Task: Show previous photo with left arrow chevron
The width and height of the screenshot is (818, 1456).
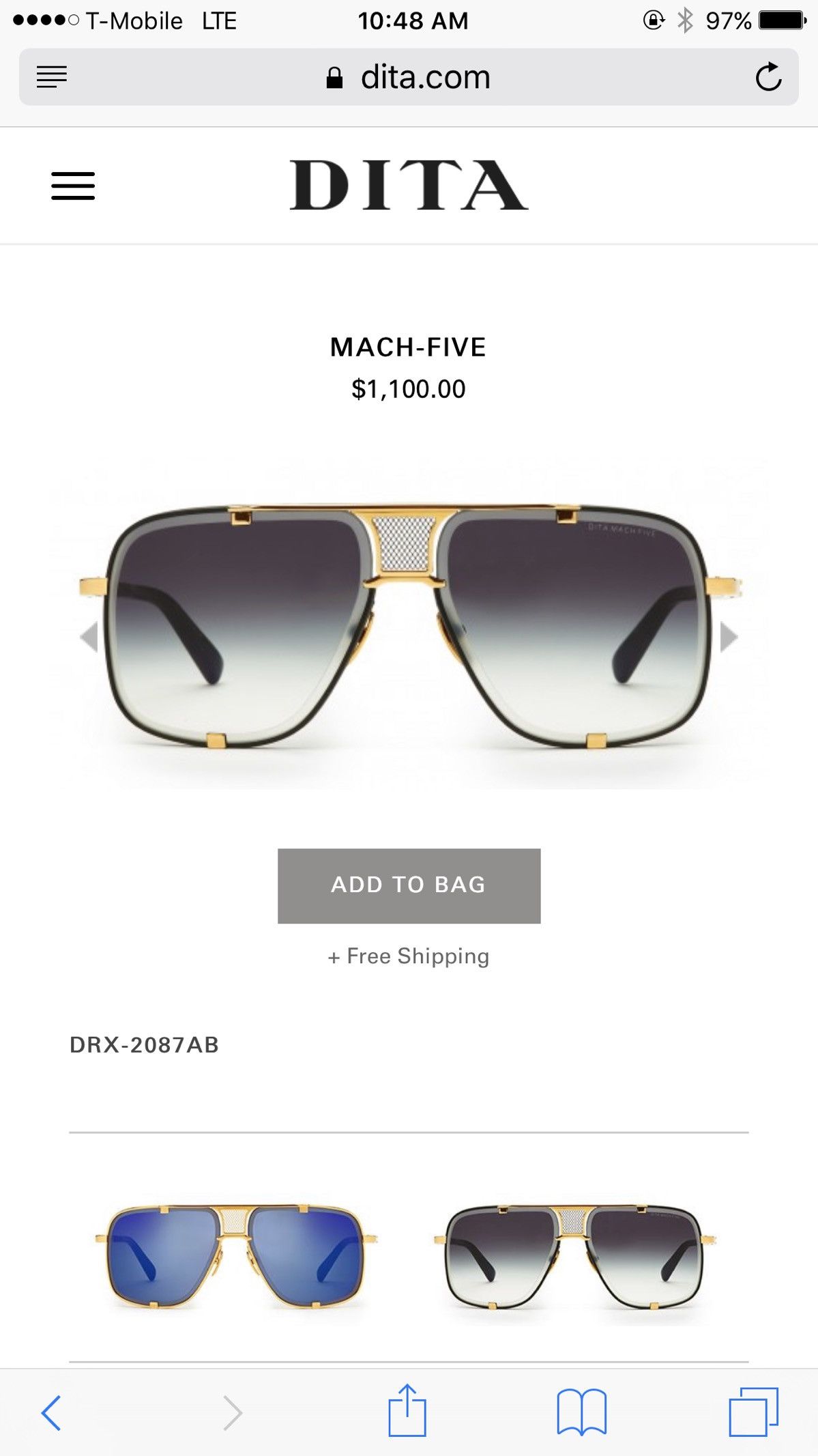Action: 91,636
